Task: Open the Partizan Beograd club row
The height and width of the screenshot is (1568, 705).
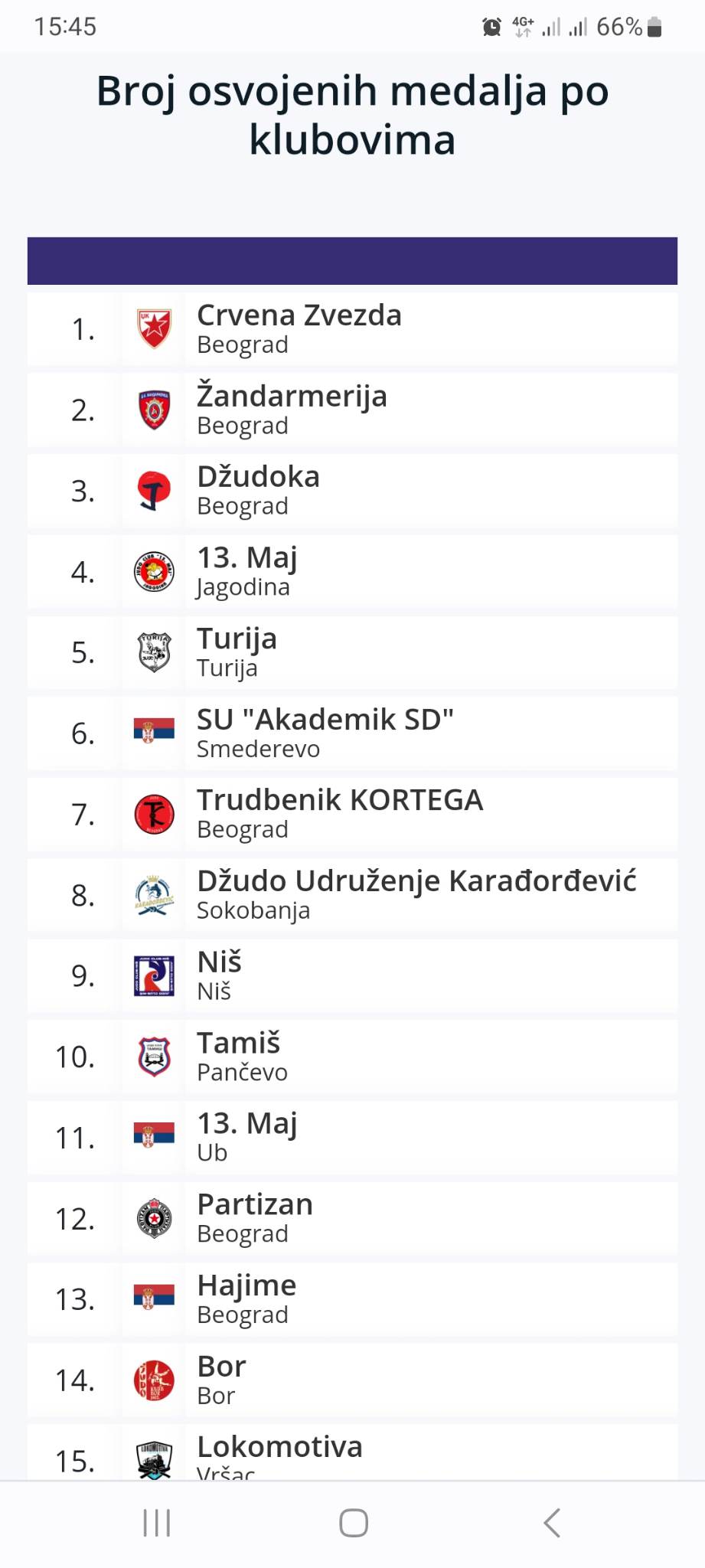Action: point(352,1219)
